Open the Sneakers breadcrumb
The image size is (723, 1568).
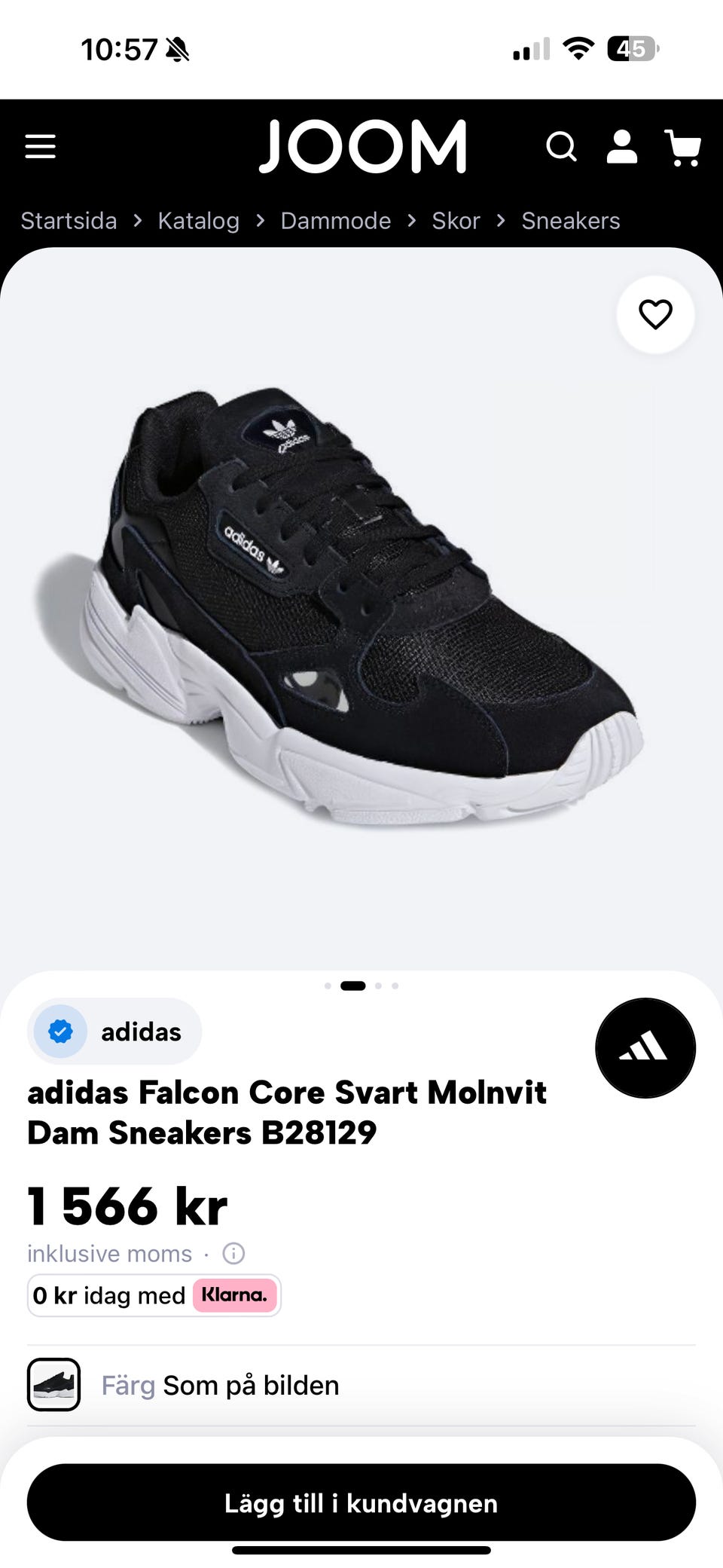click(x=571, y=221)
